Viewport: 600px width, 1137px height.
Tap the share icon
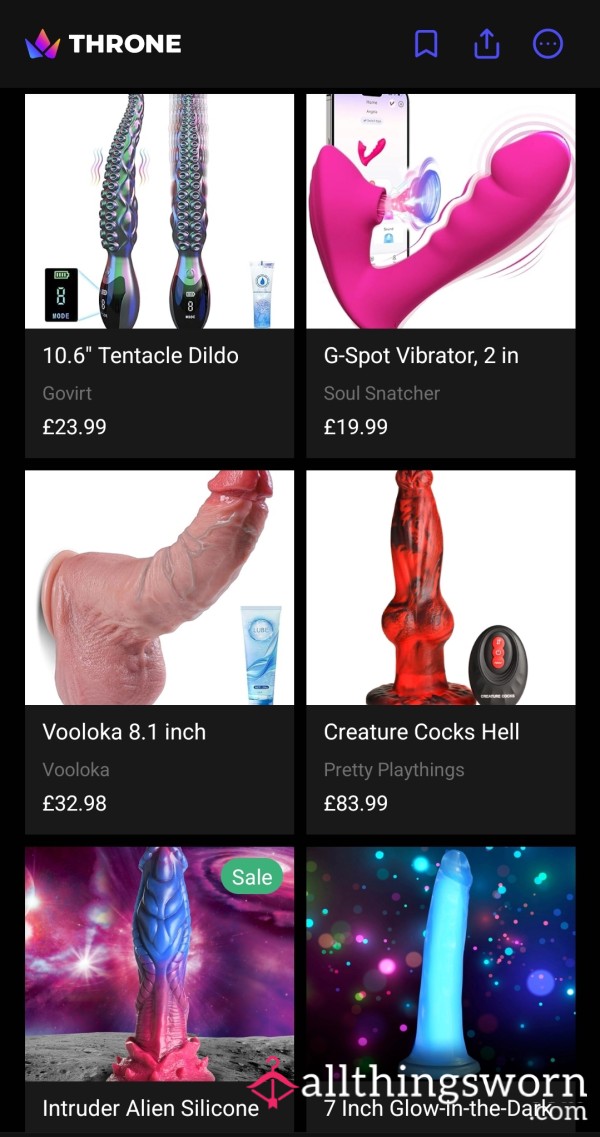(487, 44)
